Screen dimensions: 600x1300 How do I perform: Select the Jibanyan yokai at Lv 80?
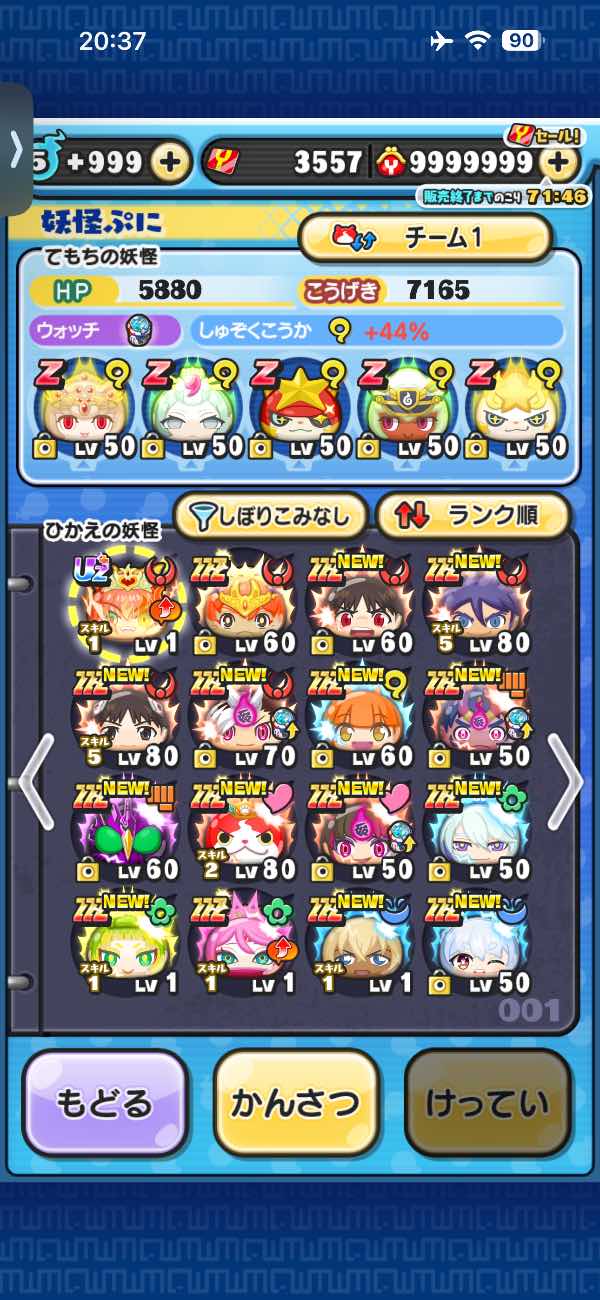click(x=236, y=830)
